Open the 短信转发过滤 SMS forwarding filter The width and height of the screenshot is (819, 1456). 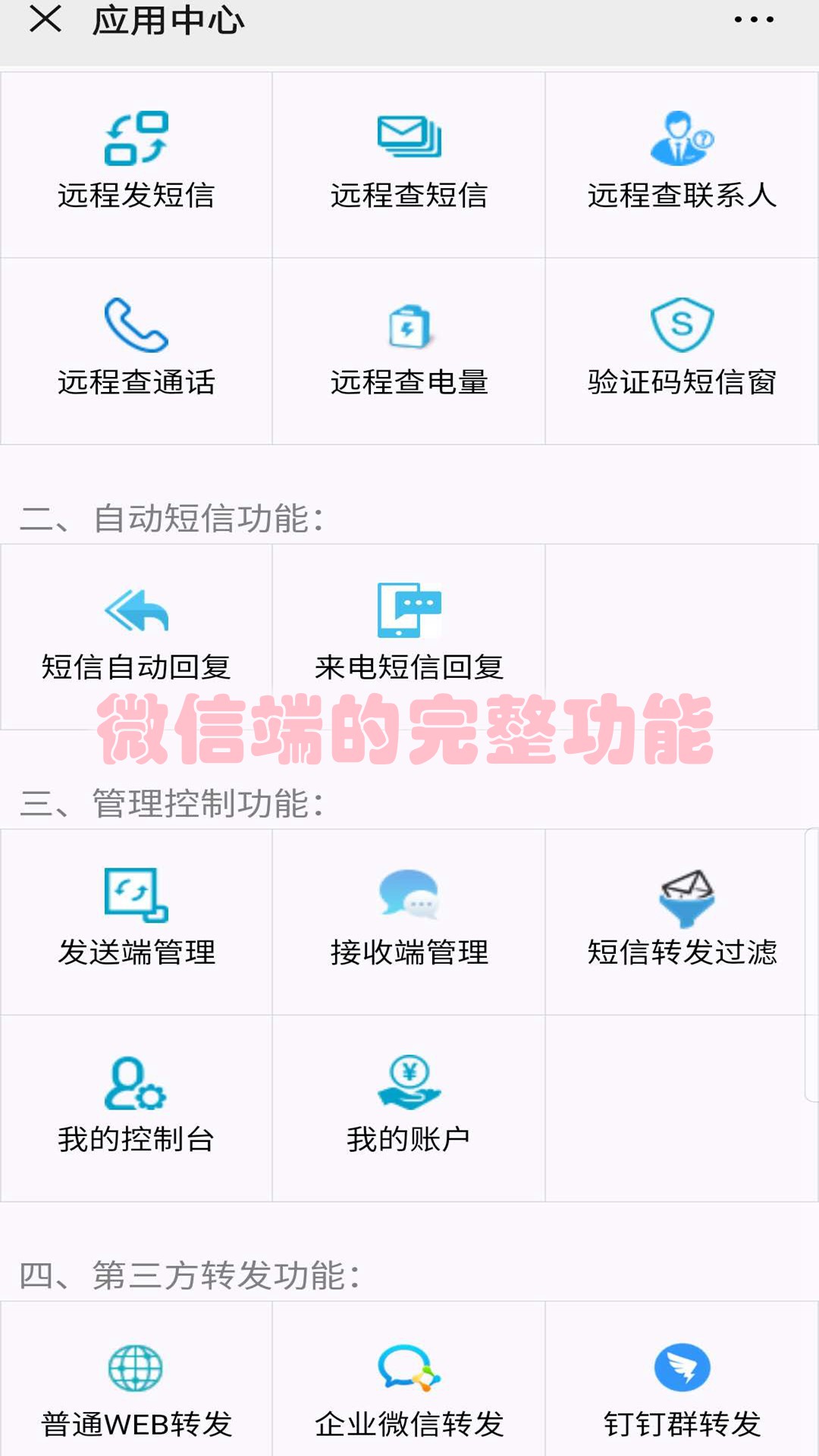[680, 921]
